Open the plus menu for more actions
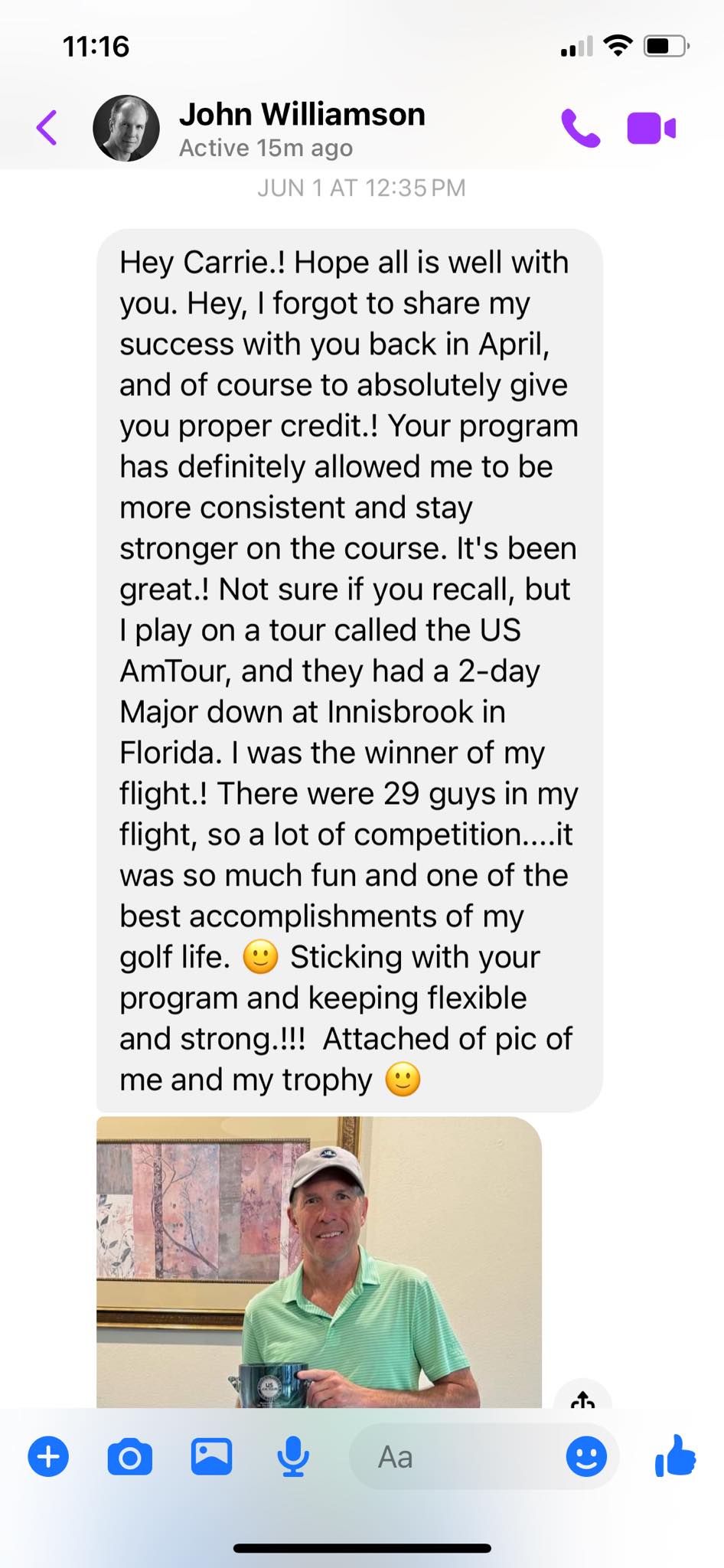This screenshot has width=724, height=1568. pyautogui.click(x=48, y=1456)
